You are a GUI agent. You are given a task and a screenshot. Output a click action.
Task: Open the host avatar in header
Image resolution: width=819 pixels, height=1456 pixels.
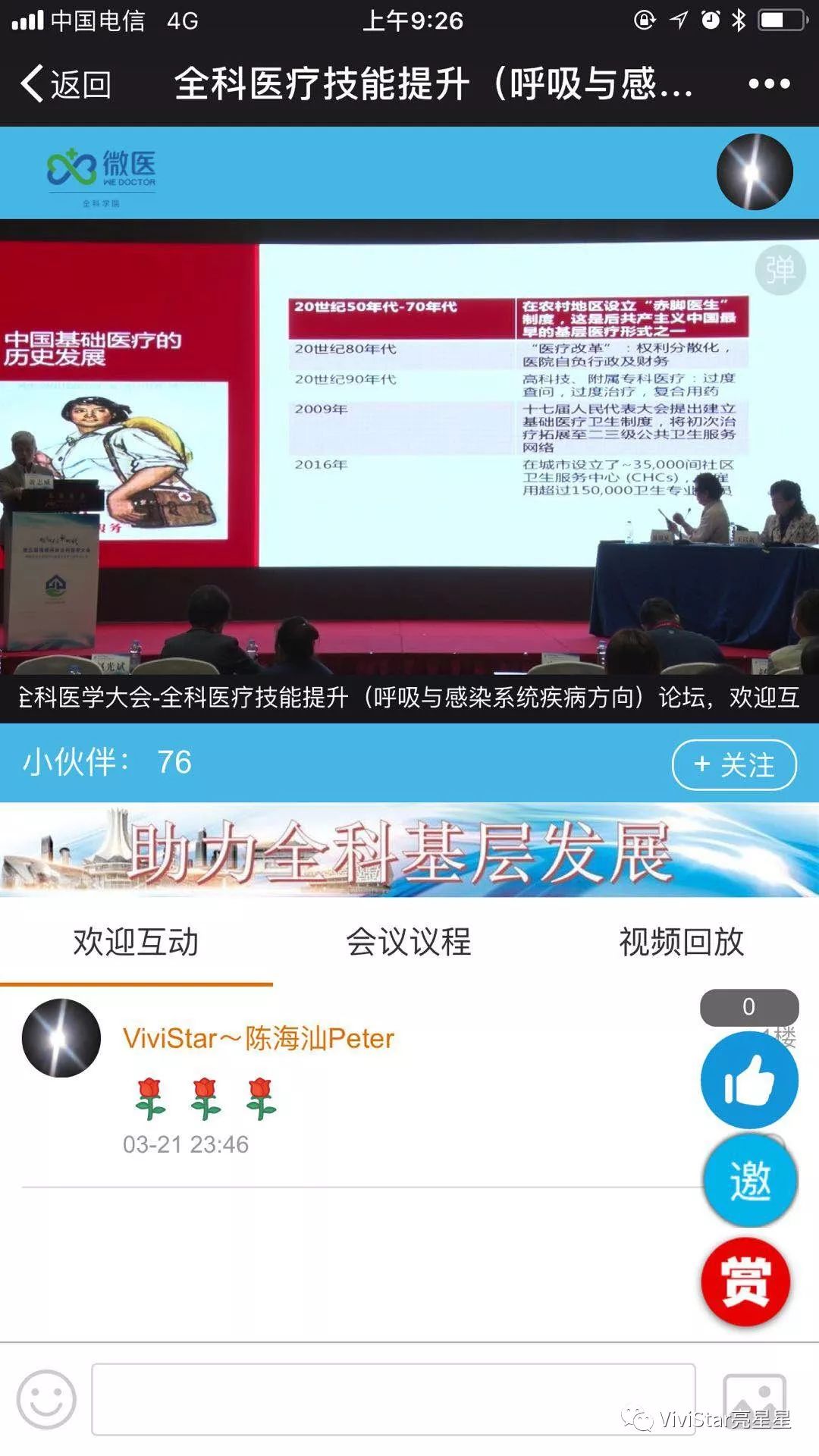pyautogui.click(x=754, y=172)
